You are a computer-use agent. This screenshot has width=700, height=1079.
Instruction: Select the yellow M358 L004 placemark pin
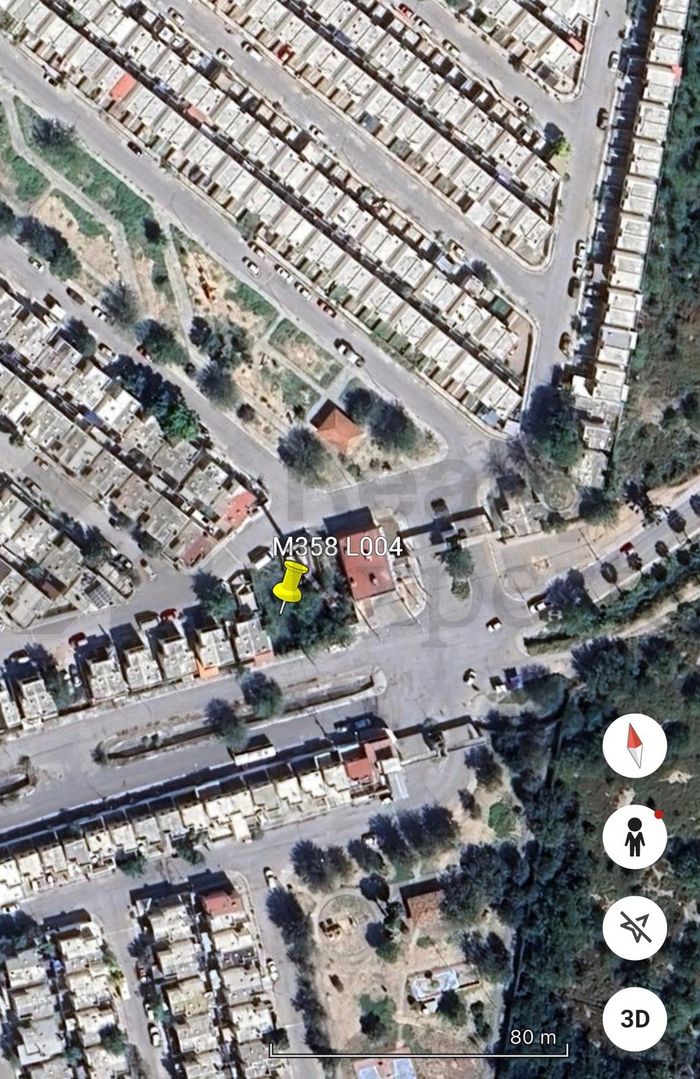click(290, 580)
